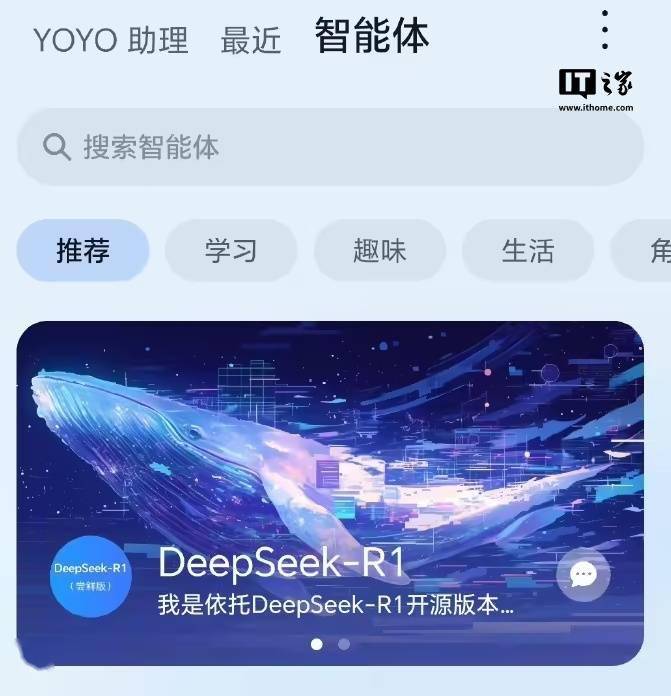Image resolution: width=671 pixels, height=696 pixels.
Task: Open the three-dot overflow menu
Action: [x=604, y=31]
